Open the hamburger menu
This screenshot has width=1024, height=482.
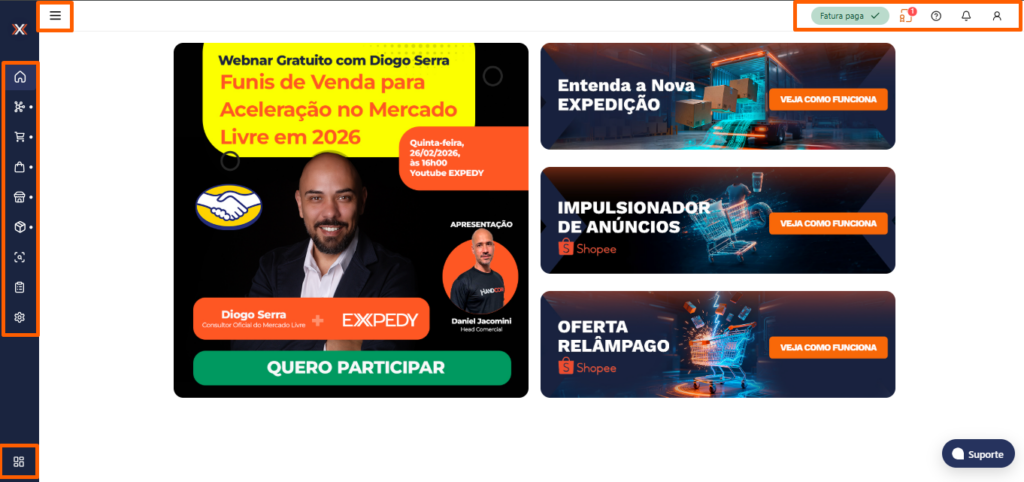click(55, 16)
